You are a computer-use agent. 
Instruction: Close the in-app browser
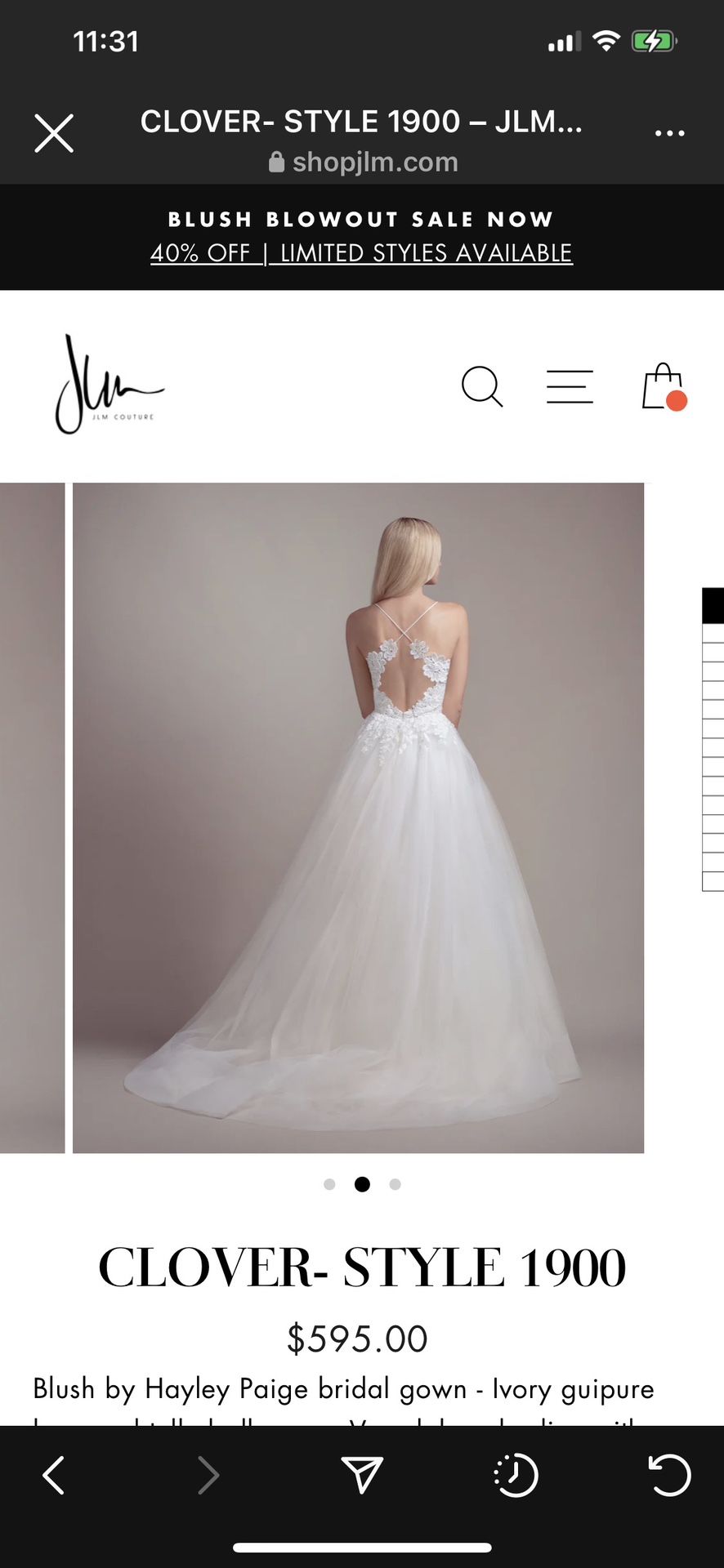click(54, 133)
